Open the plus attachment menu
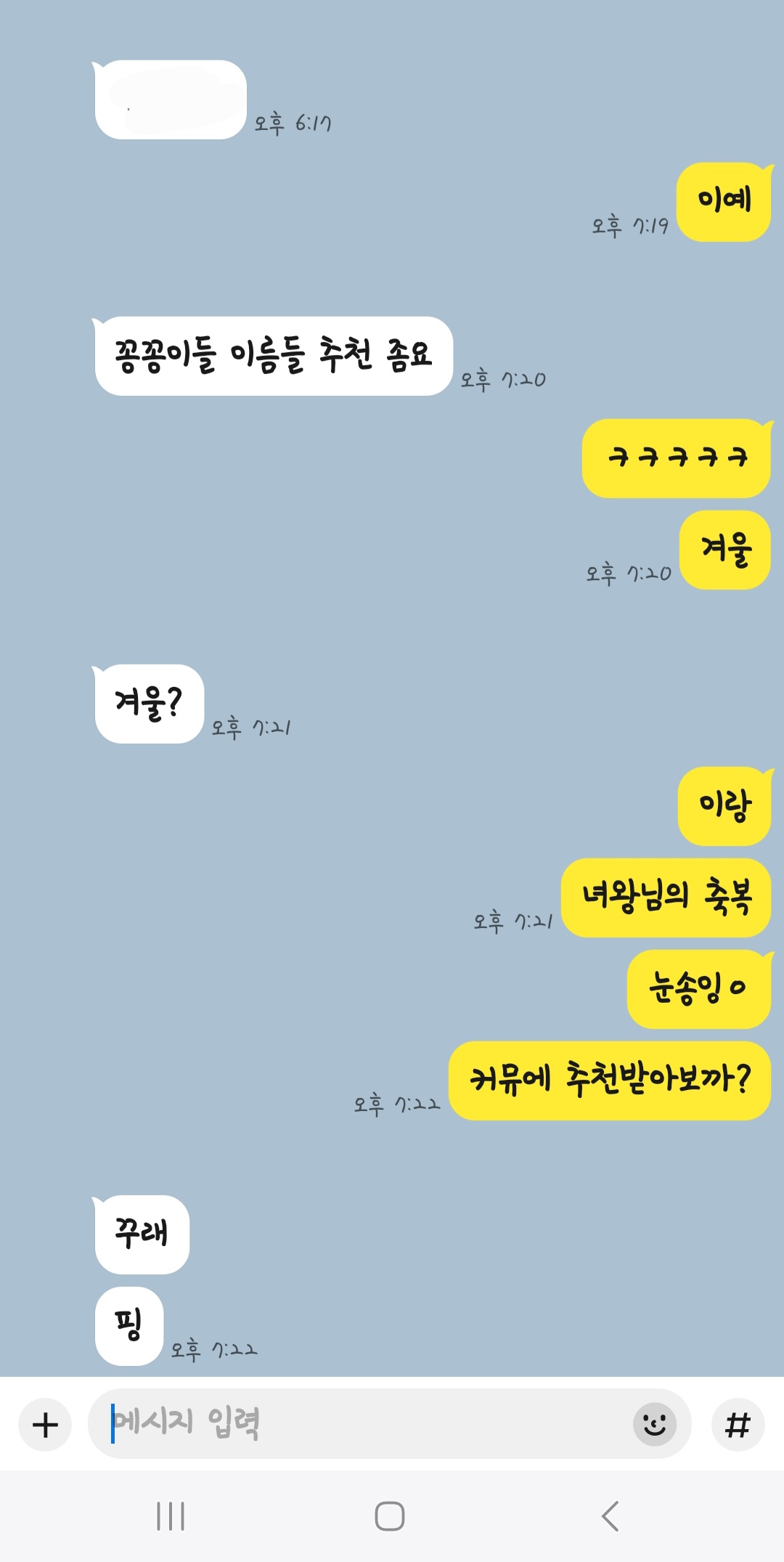The width and height of the screenshot is (784, 1562). 45,1425
